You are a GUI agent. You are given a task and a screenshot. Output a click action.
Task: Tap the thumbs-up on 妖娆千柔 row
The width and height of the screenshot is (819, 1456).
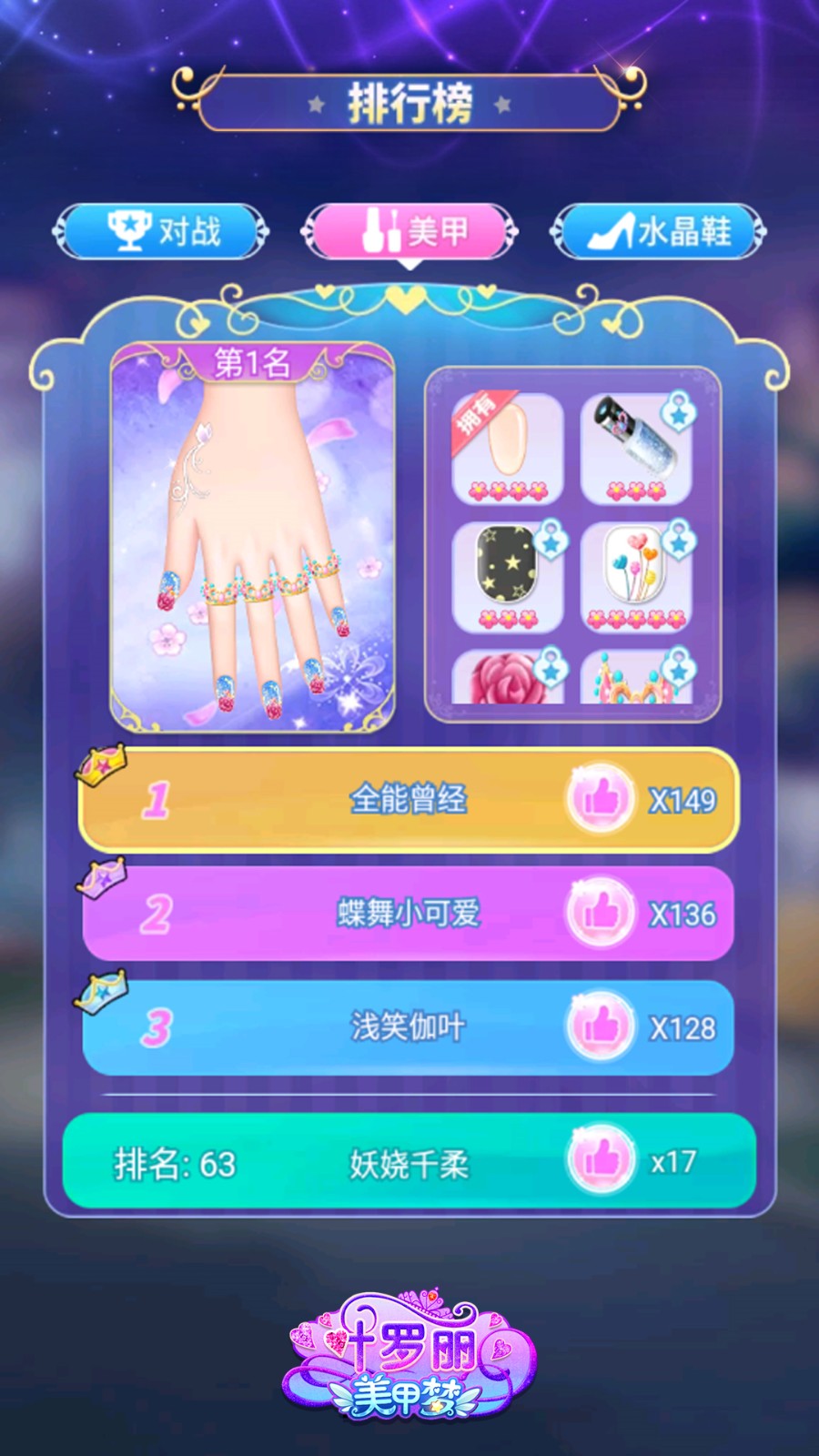tap(600, 1160)
